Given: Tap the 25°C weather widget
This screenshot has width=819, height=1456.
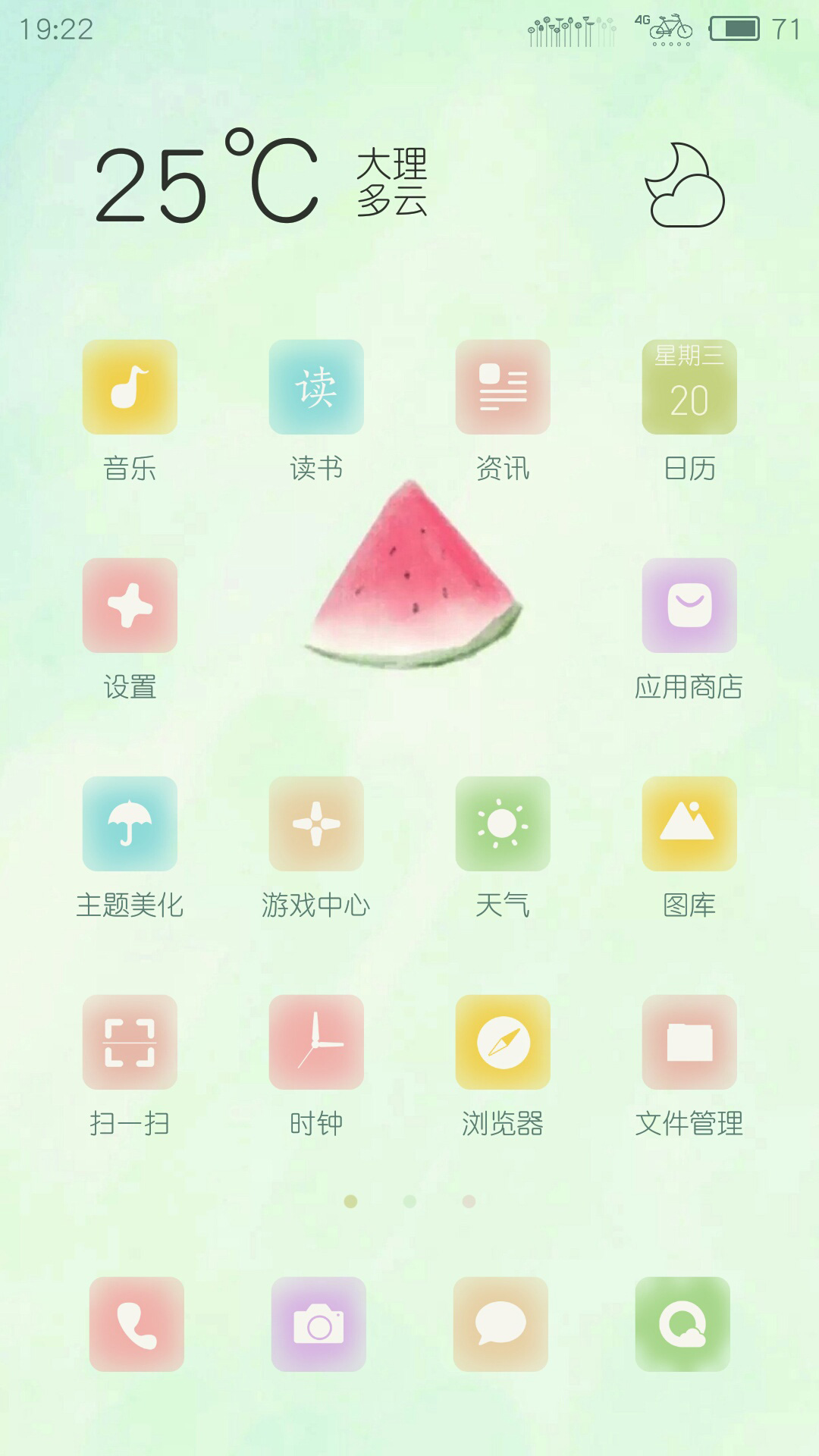Looking at the screenshot, I should 409,182.
